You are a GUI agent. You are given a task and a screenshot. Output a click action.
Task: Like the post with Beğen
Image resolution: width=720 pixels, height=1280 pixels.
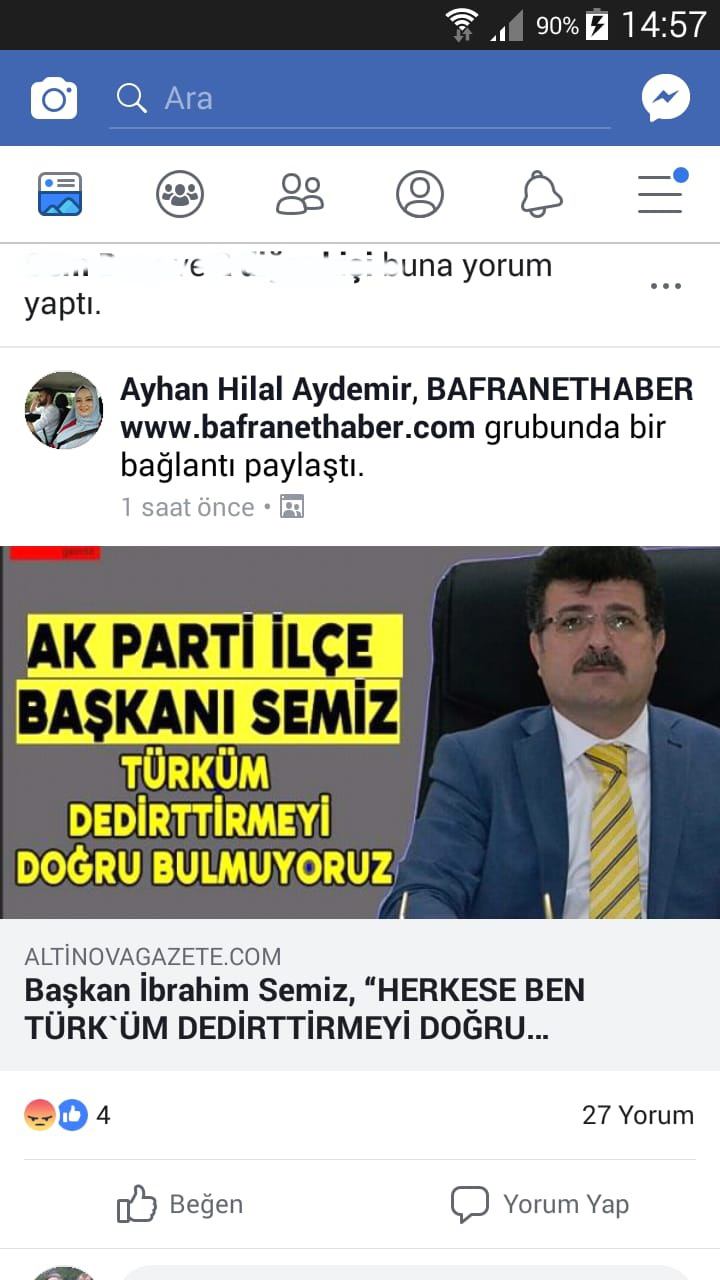tap(180, 1204)
